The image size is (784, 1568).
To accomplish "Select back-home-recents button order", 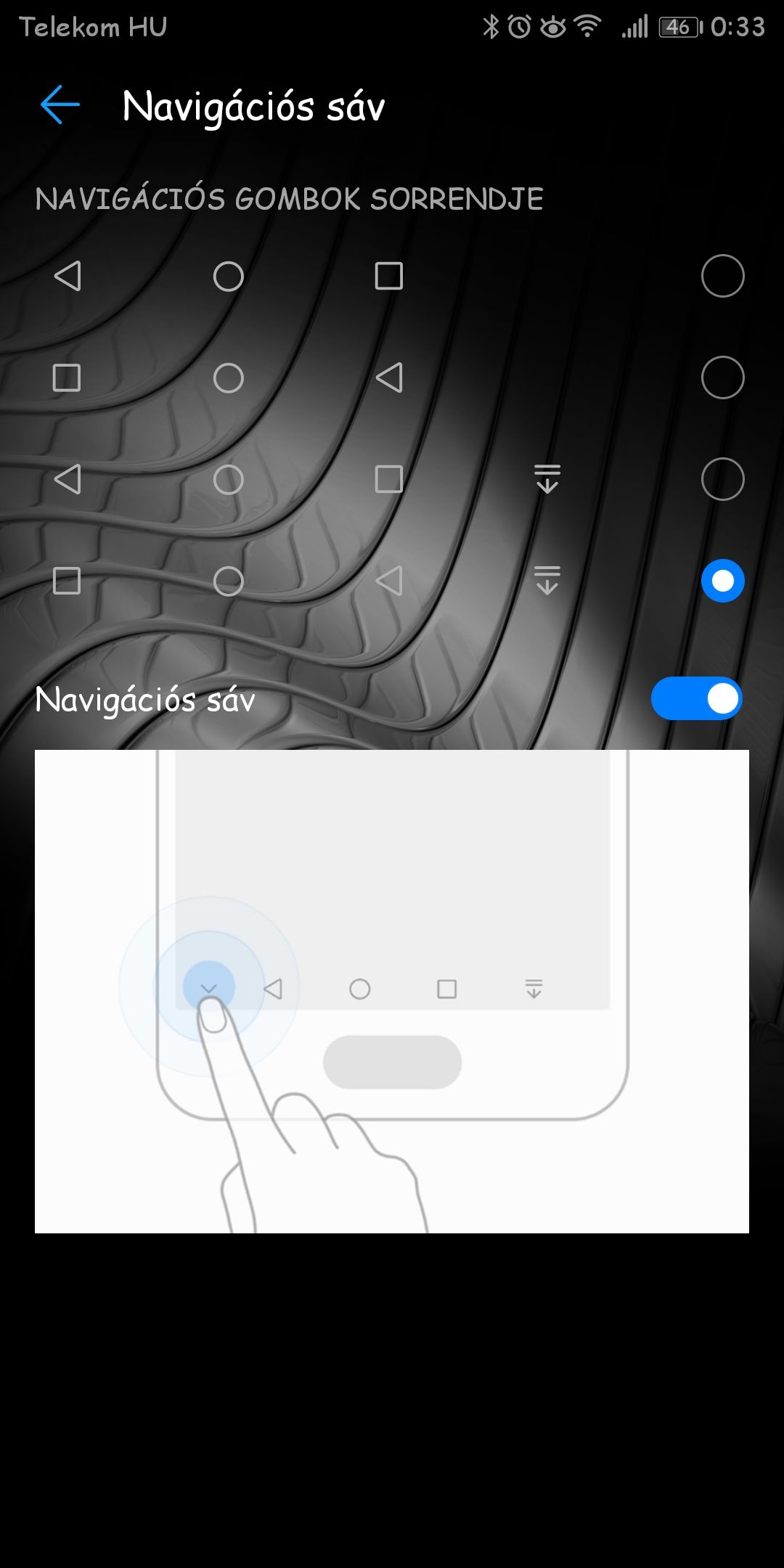I will click(x=722, y=276).
